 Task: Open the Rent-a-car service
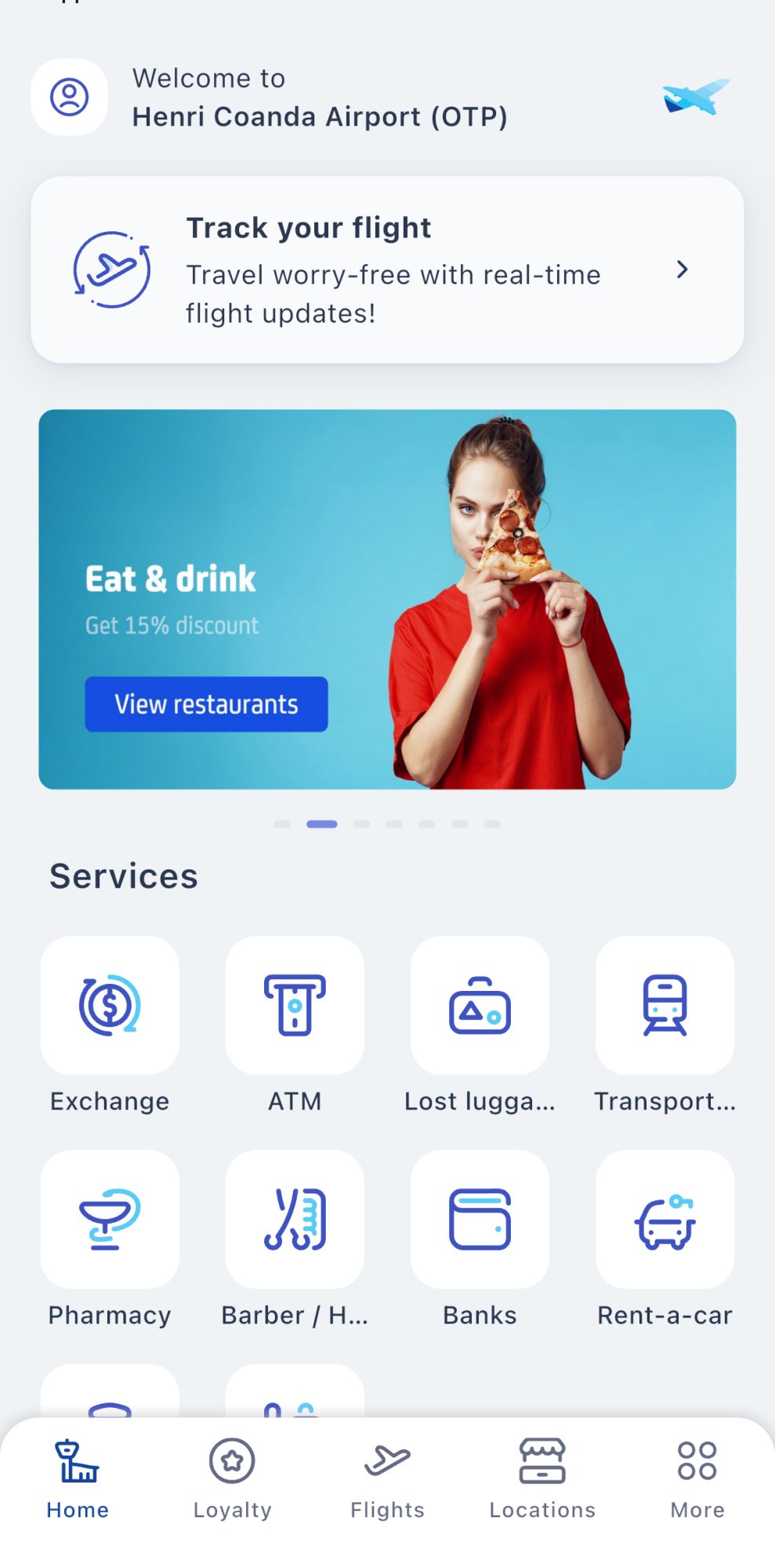point(665,1219)
